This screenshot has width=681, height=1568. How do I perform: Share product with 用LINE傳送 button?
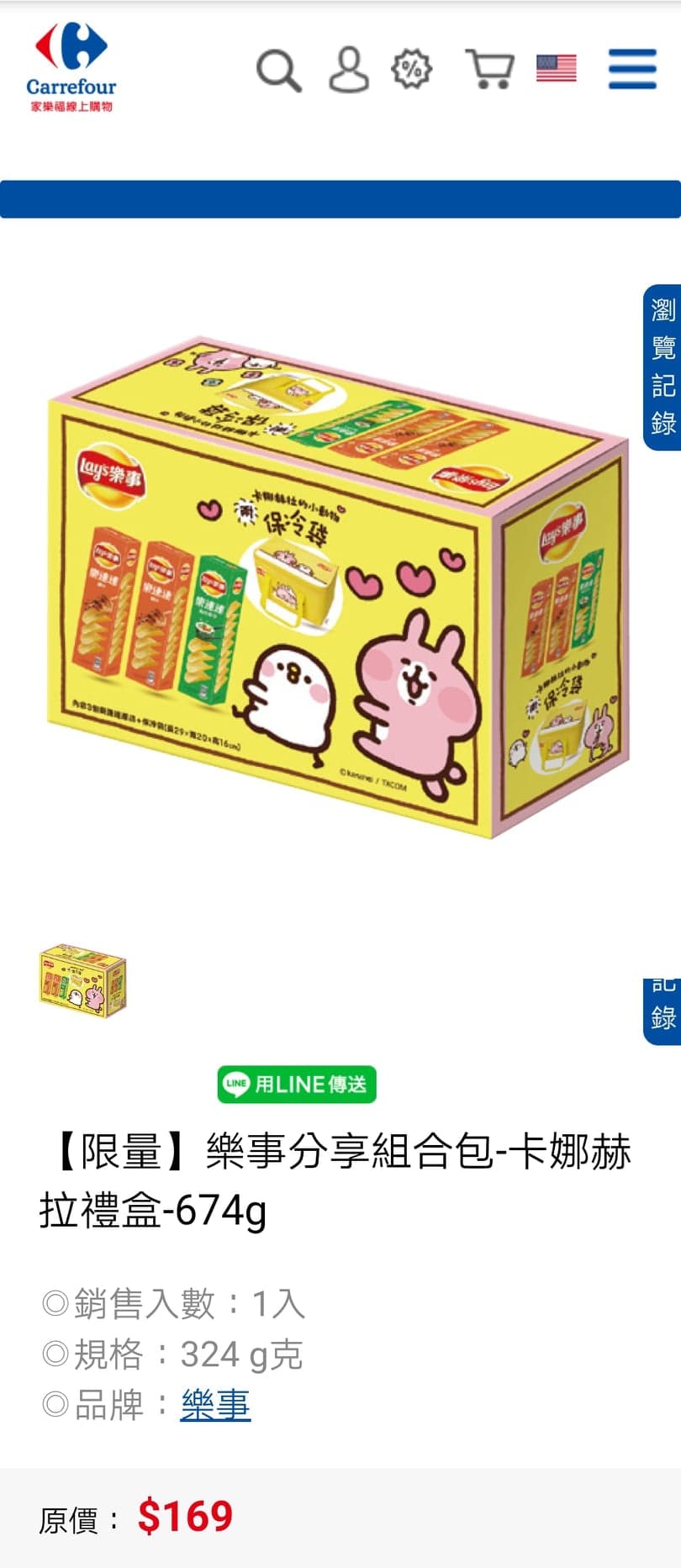tap(297, 1085)
